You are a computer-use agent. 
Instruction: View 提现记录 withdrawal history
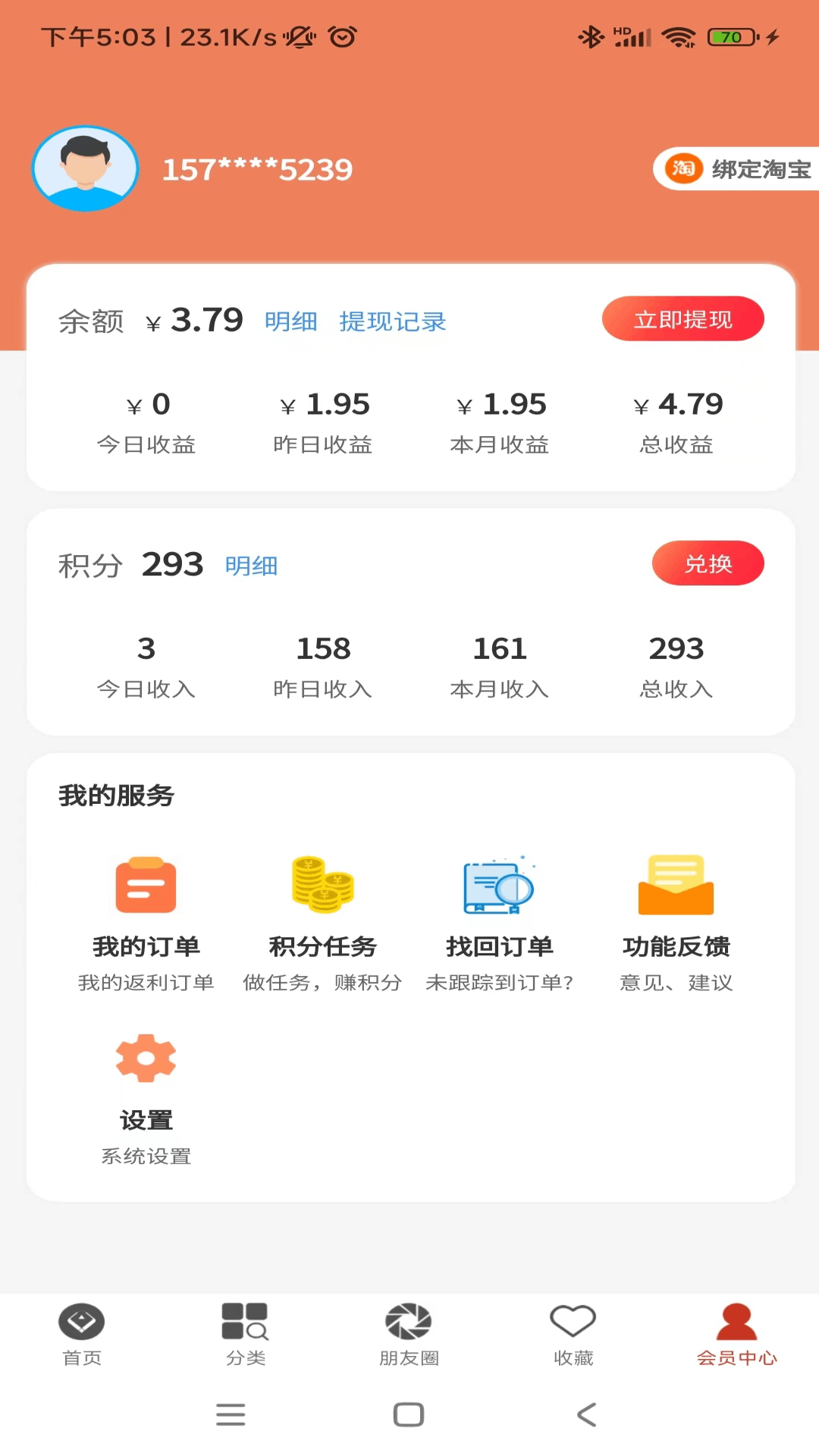pos(393,321)
